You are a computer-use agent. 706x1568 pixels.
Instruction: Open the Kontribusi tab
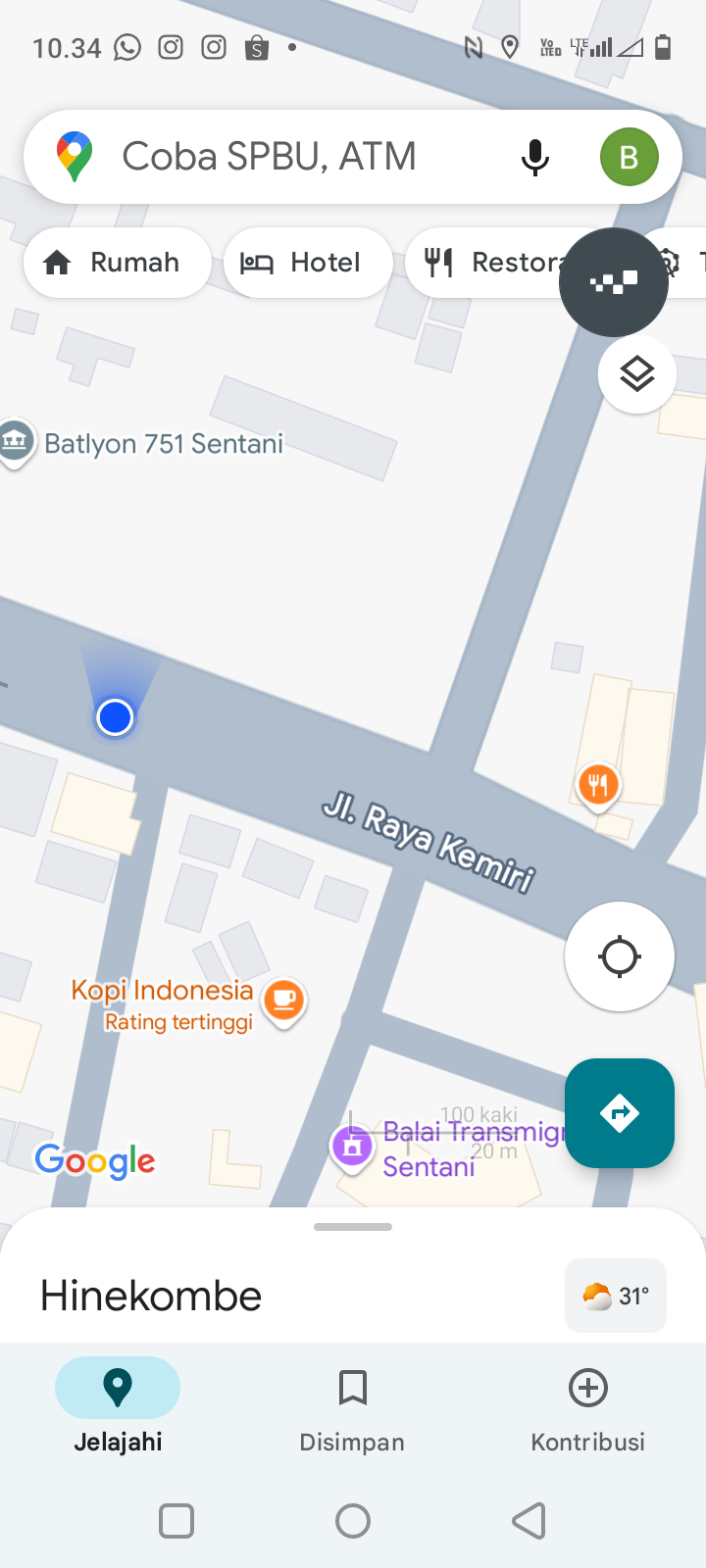point(587,1406)
